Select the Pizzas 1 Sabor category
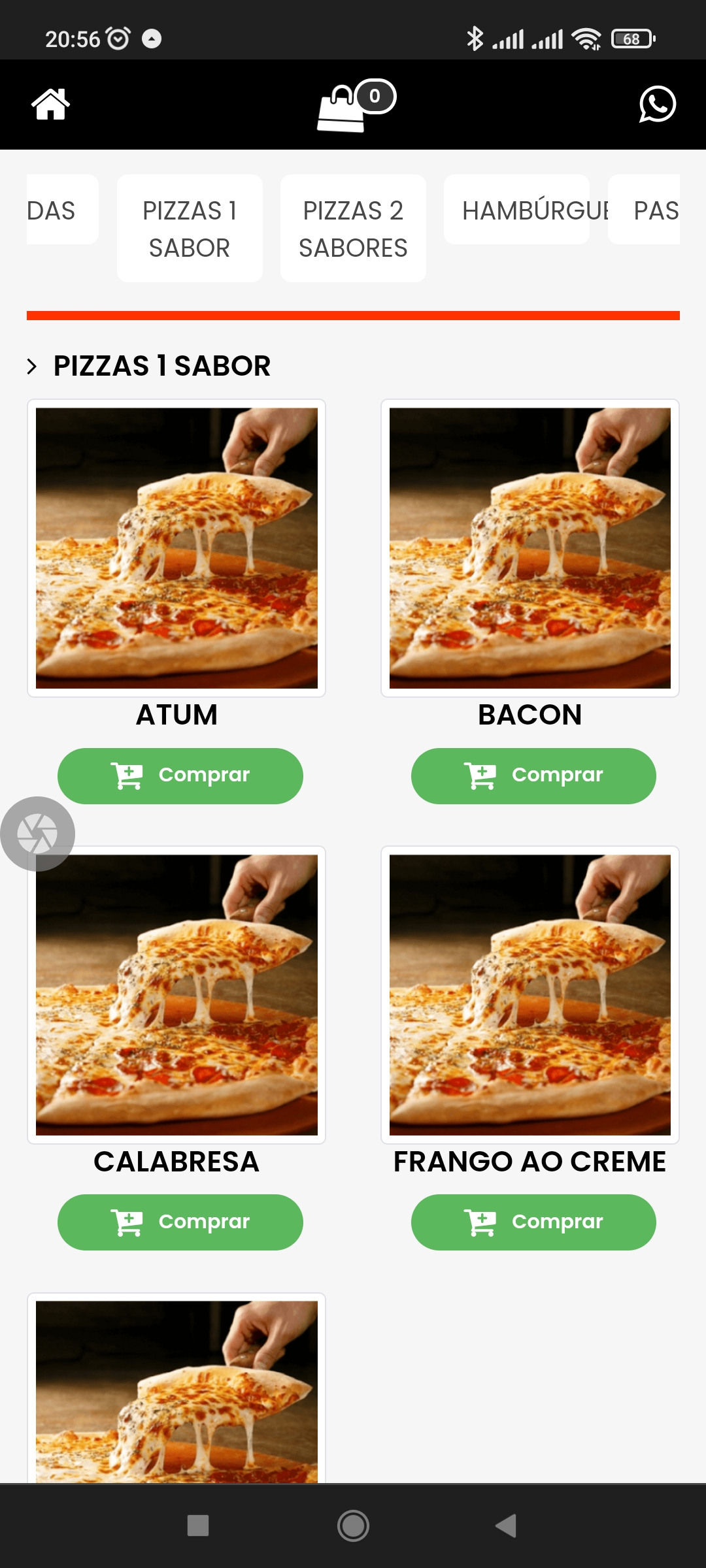The width and height of the screenshot is (706, 1568). coord(190,229)
